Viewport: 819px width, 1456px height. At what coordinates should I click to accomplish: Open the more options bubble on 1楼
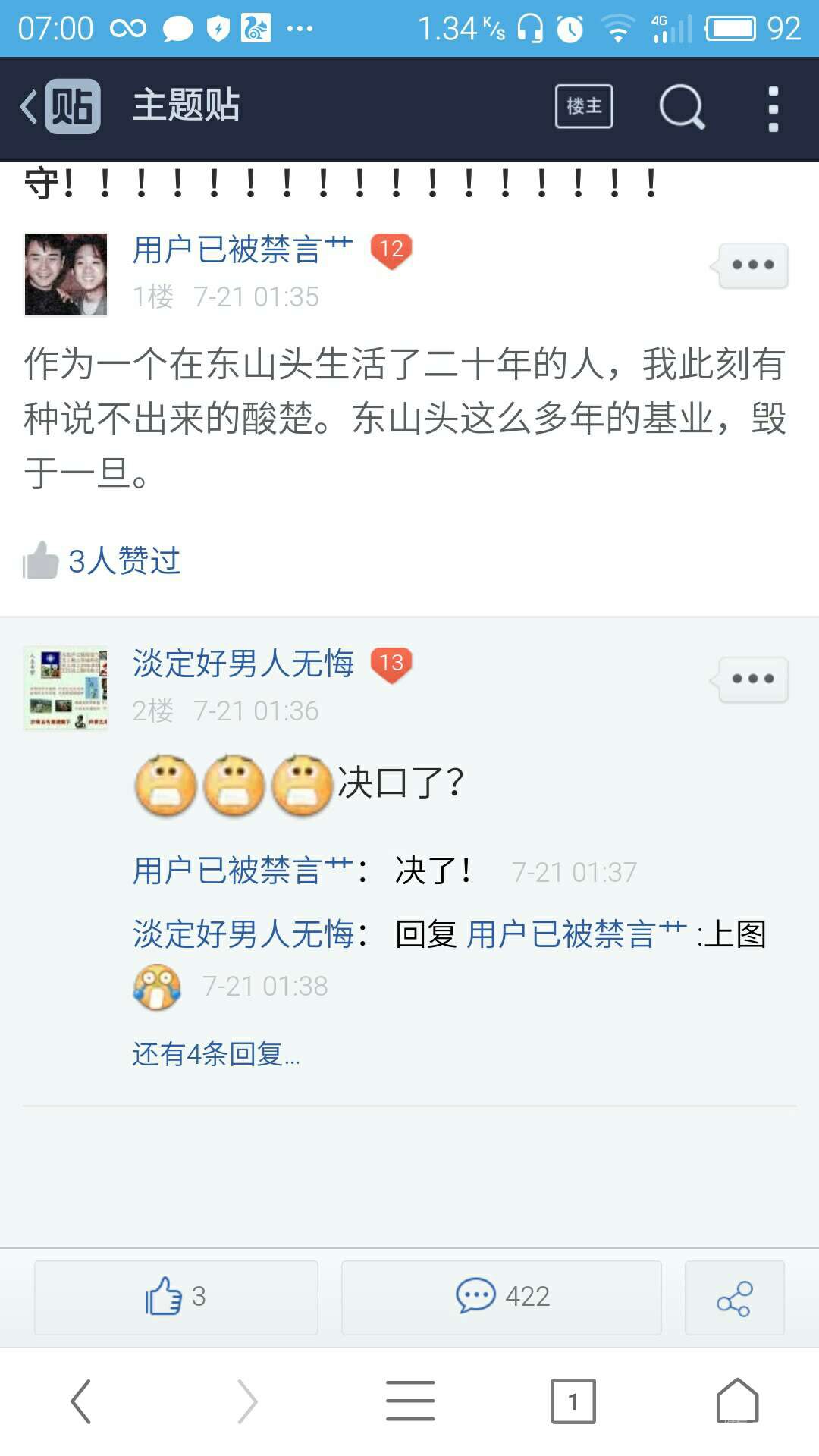[752, 265]
